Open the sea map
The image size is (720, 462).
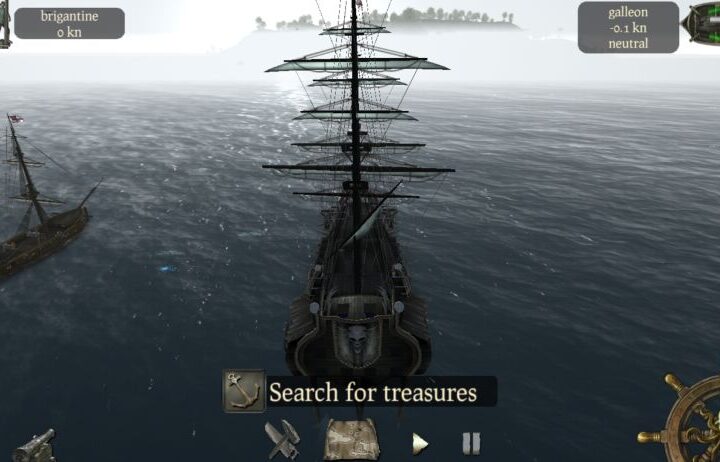[351, 440]
